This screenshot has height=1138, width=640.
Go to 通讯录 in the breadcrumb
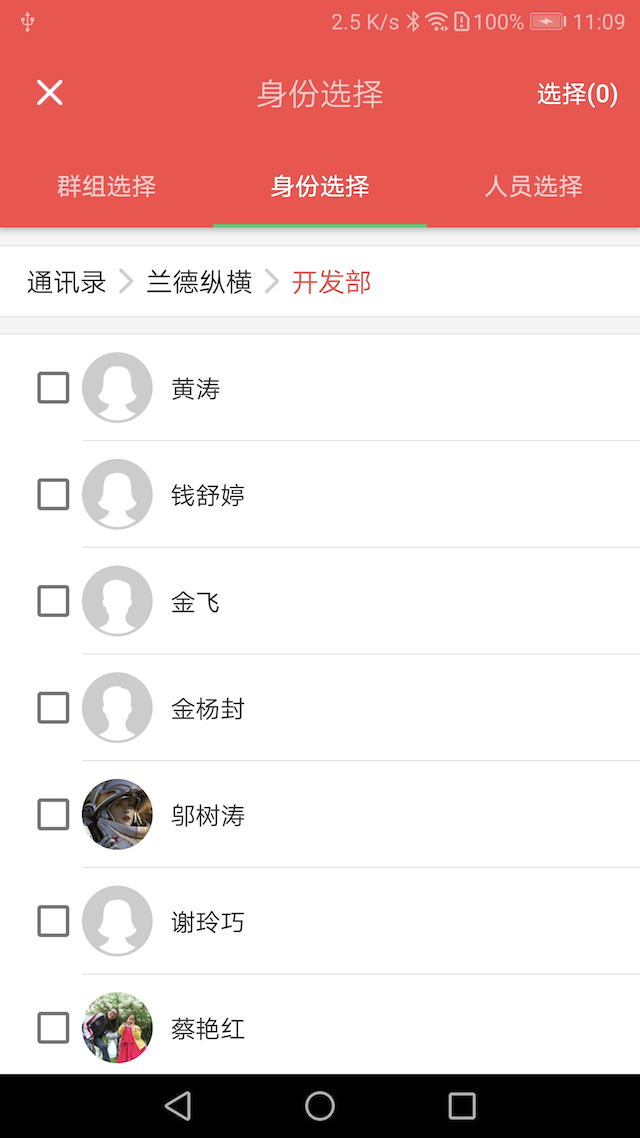[x=66, y=282]
